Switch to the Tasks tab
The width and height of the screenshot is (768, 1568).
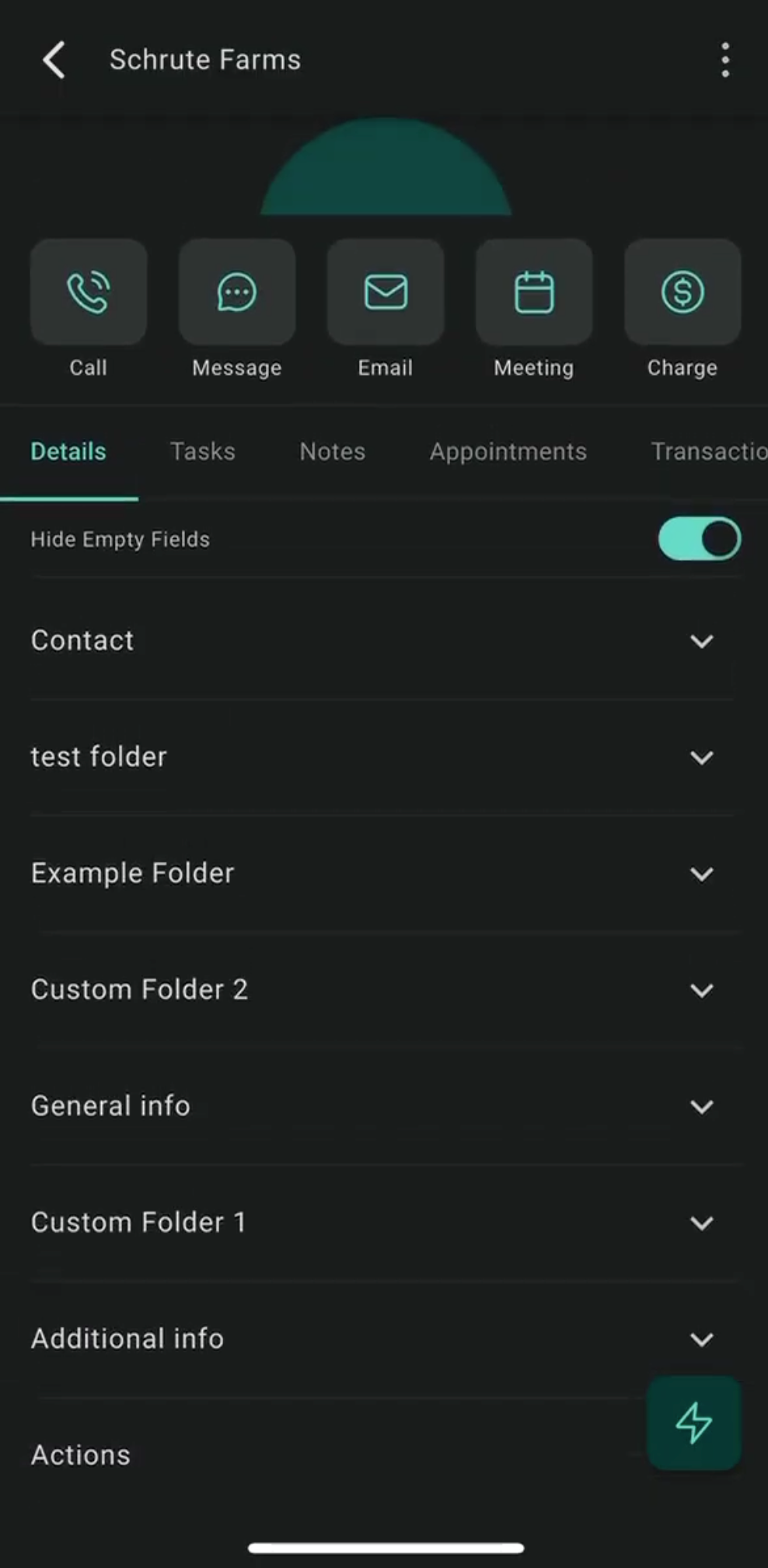203,452
